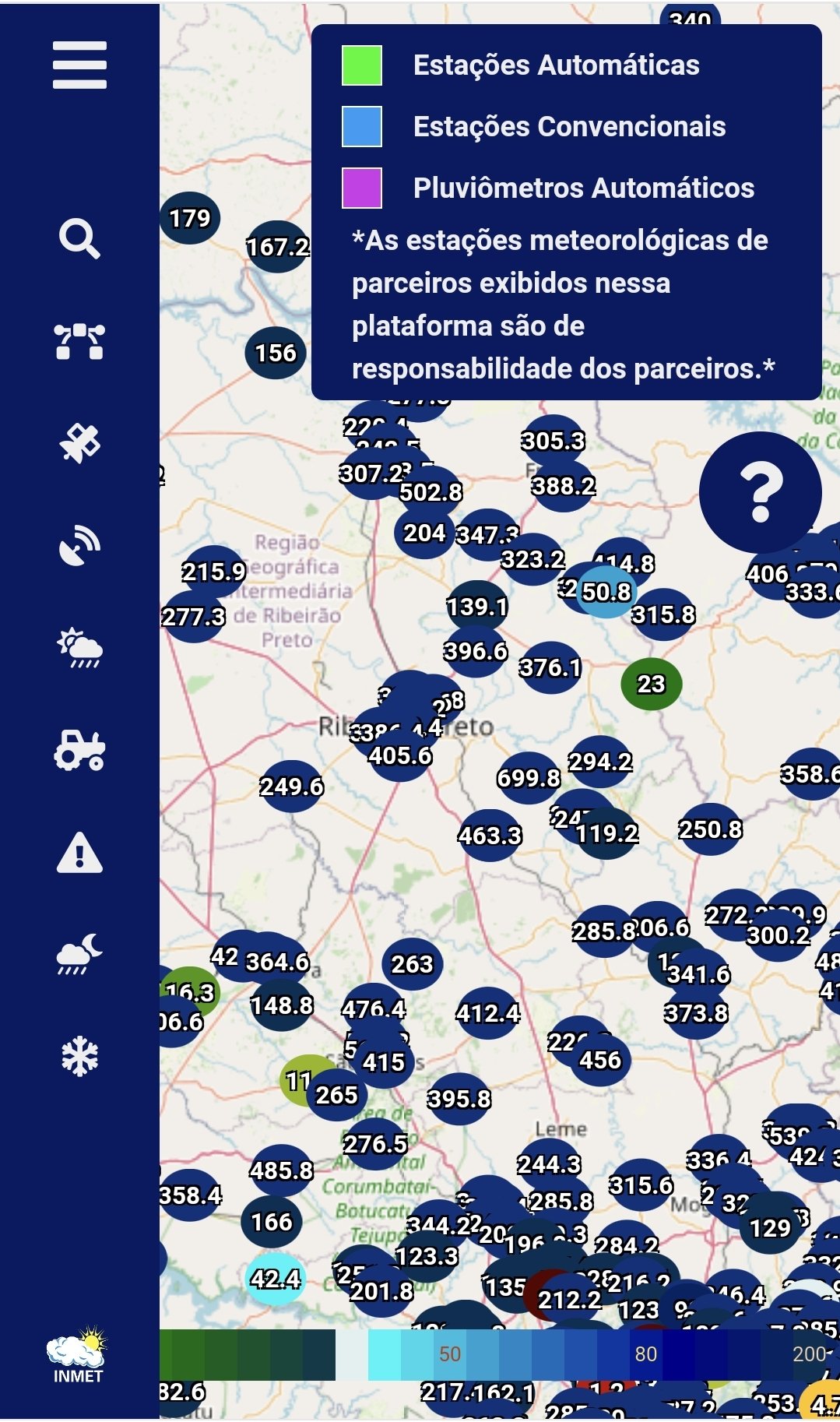The image size is (840, 1422).
Task: Select the station marker 156
Action: [x=276, y=353]
